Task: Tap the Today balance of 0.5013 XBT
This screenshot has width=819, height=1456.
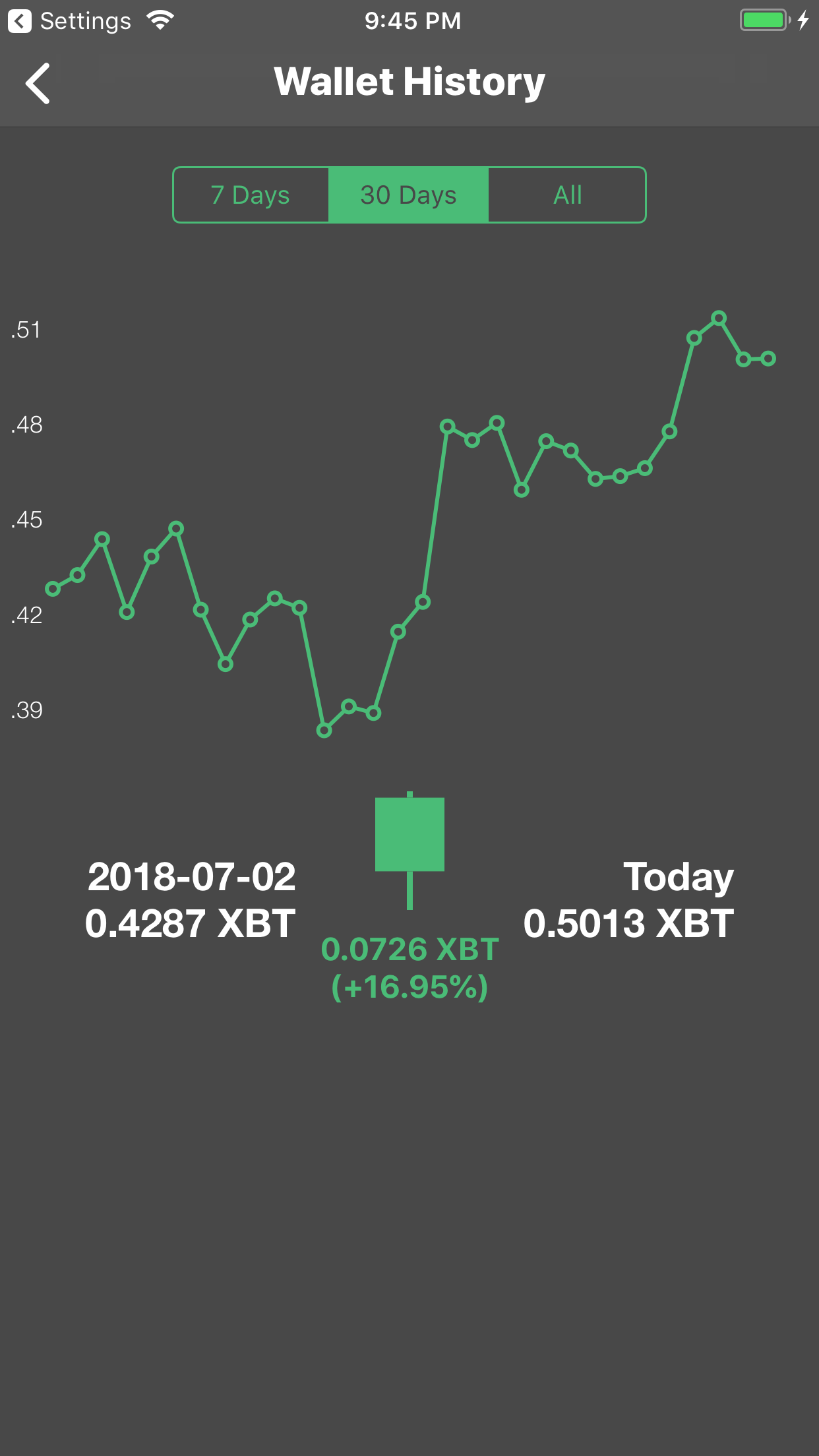Action: click(x=628, y=923)
